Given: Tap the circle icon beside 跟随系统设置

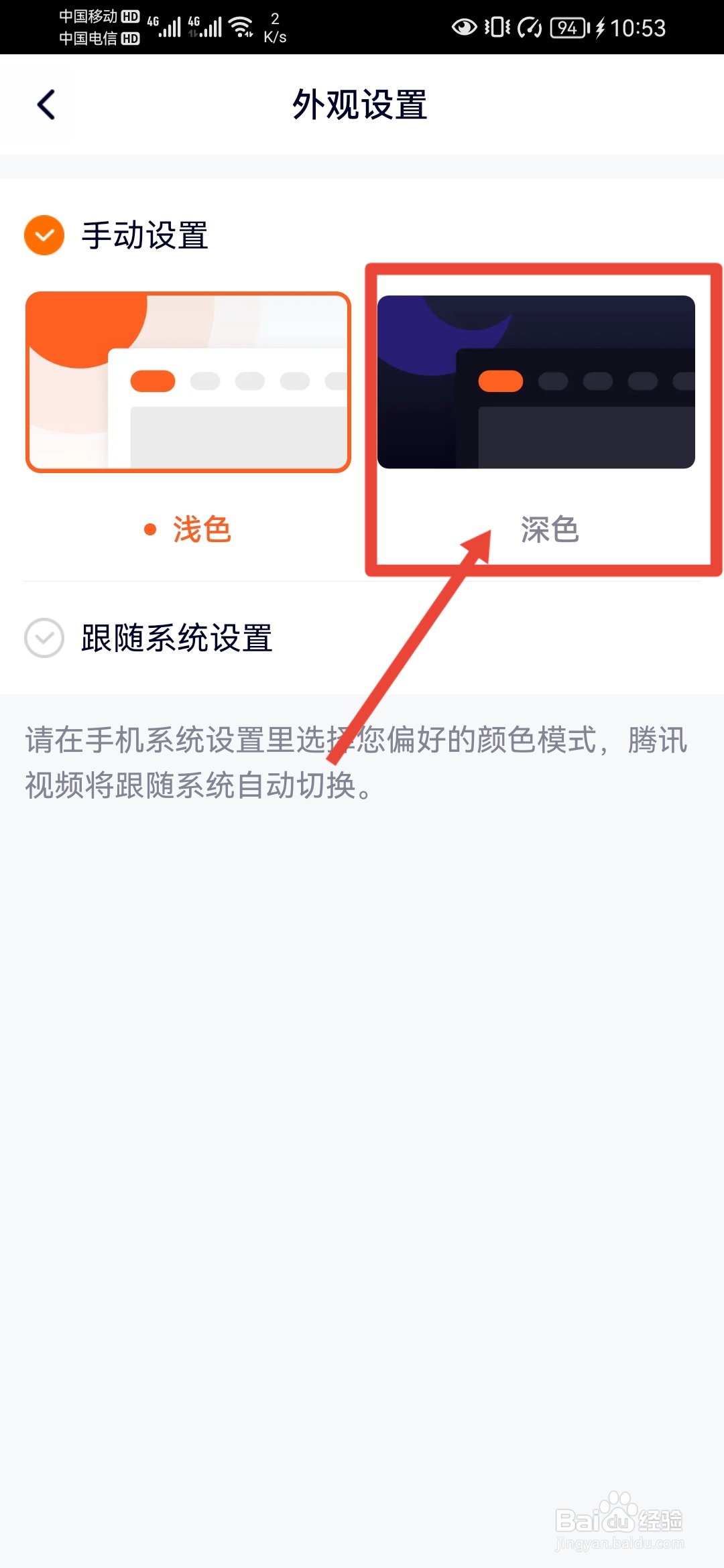Looking at the screenshot, I should [43, 640].
